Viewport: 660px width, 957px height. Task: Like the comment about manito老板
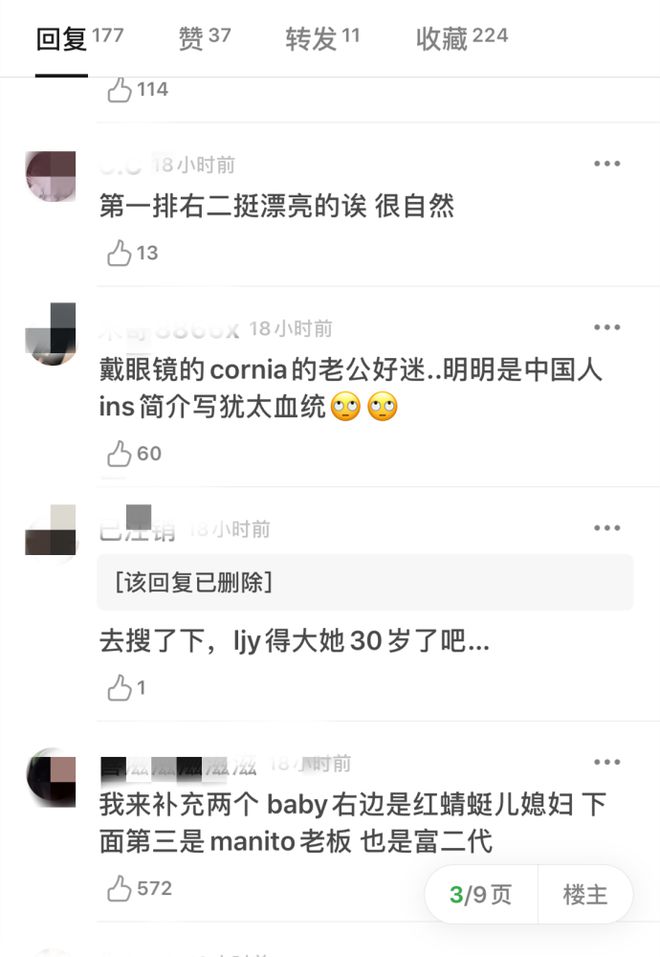pyautogui.click(x=120, y=888)
